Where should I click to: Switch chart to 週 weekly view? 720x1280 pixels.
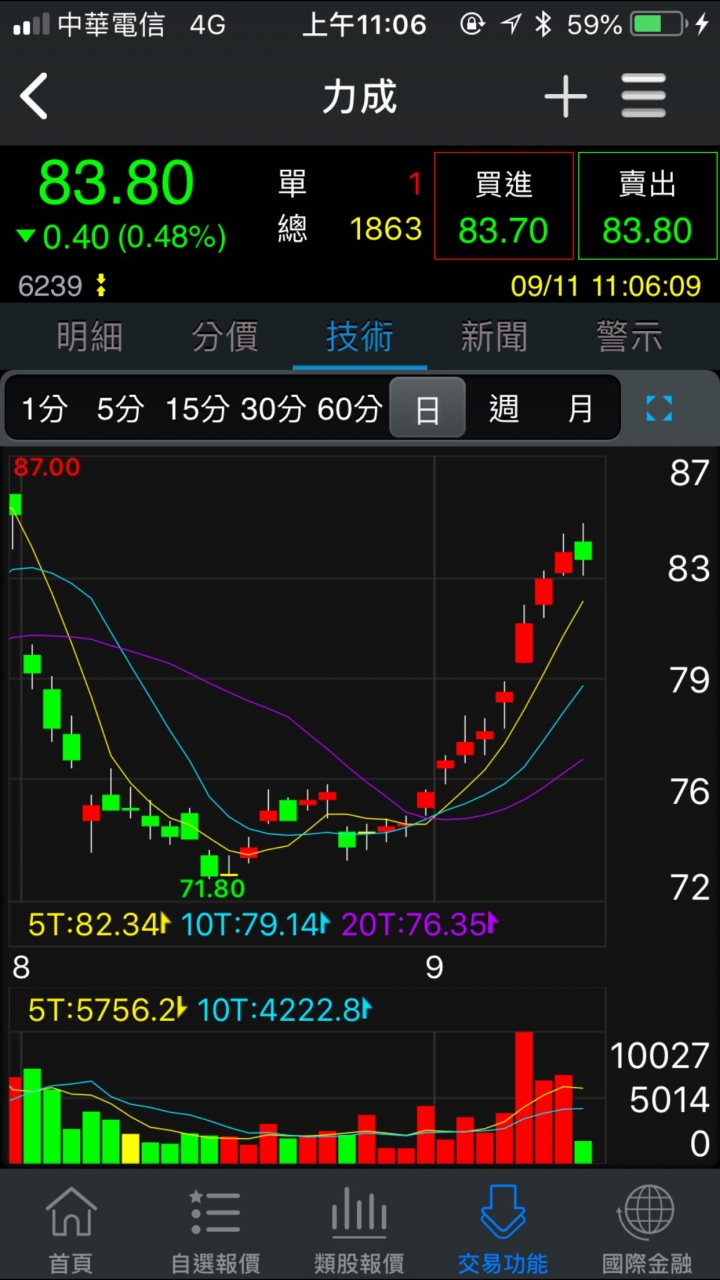pyautogui.click(x=504, y=408)
